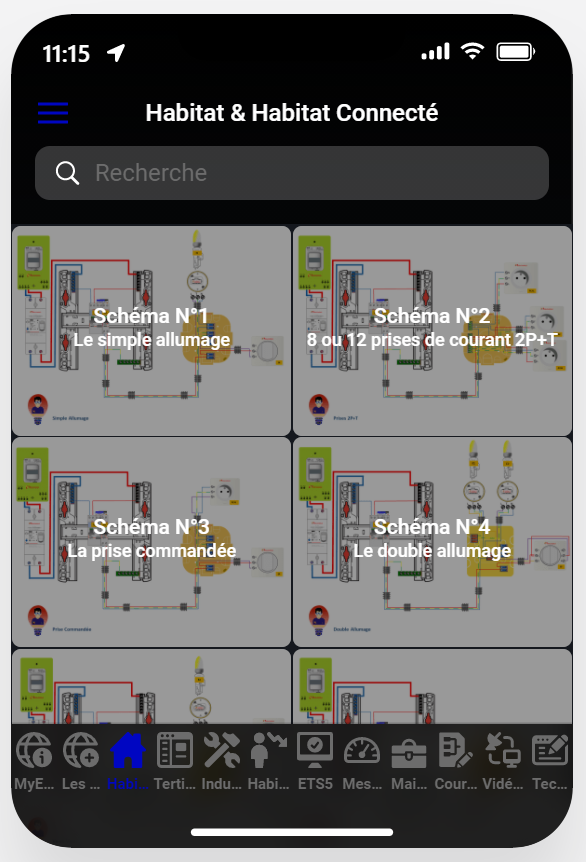This screenshot has width=586, height=862.
Task: Switch to the Les ... globe tab
Action: pyautogui.click(x=81, y=761)
